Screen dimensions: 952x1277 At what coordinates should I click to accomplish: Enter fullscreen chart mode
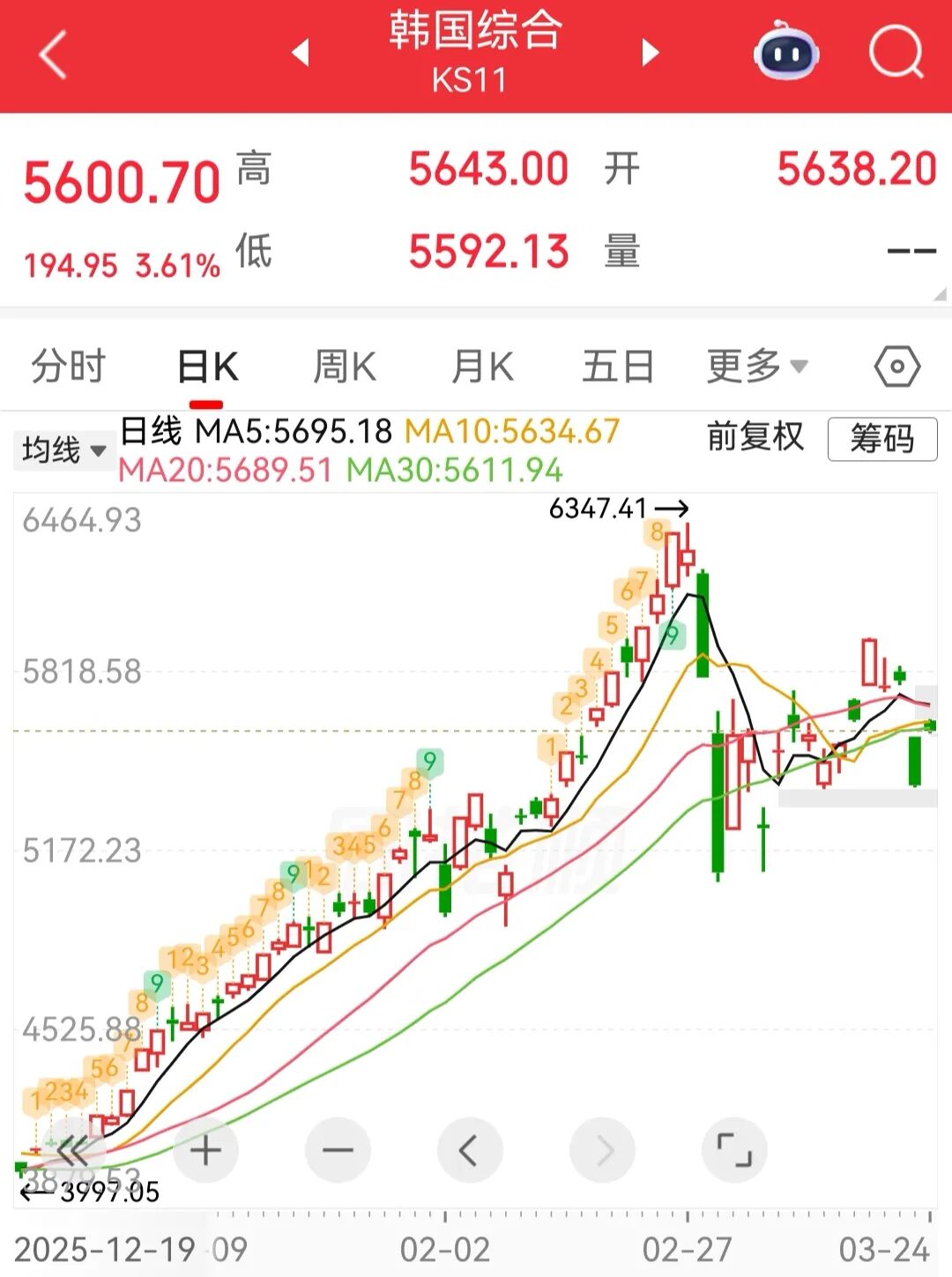point(734,1150)
